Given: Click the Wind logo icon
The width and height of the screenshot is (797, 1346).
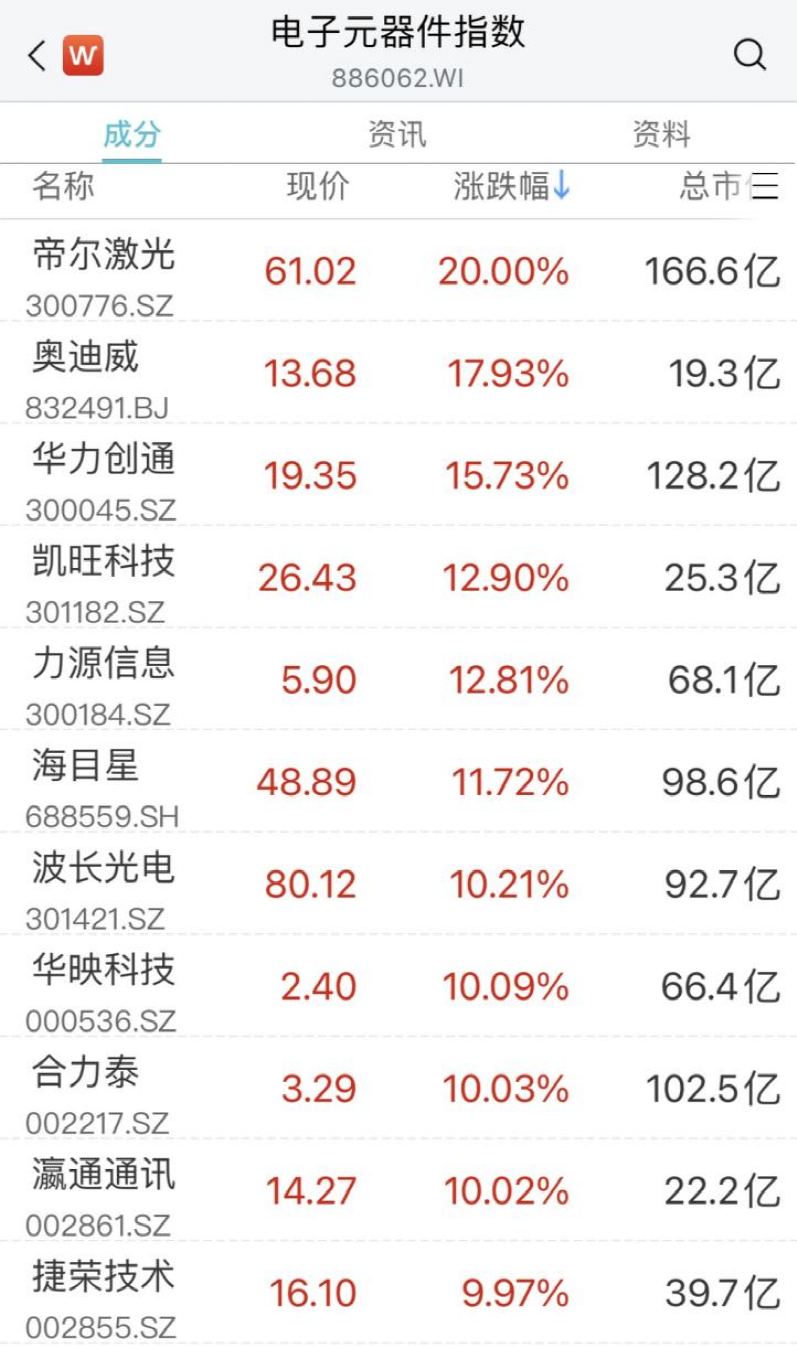Looking at the screenshot, I should pyautogui.click(x=84, y=55).
